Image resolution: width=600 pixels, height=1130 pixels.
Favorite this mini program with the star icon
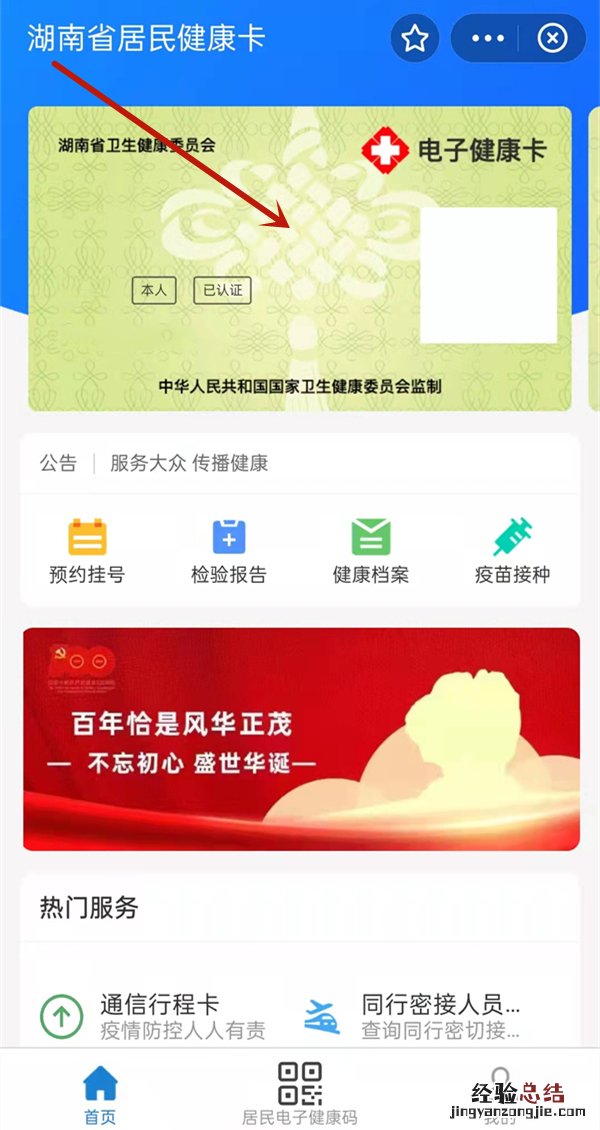[x=415, y=39]
